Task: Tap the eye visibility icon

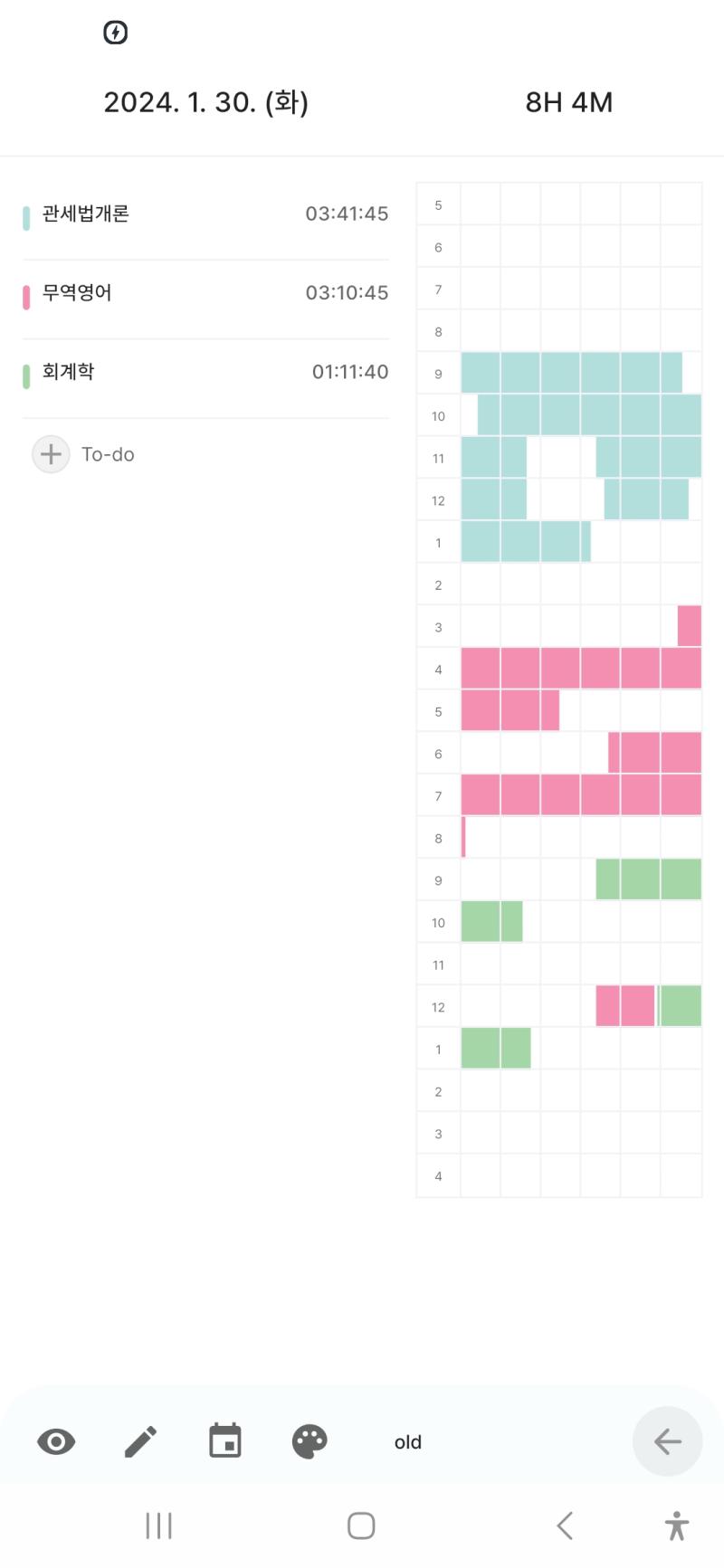Action: click(x=56, y=1441)
